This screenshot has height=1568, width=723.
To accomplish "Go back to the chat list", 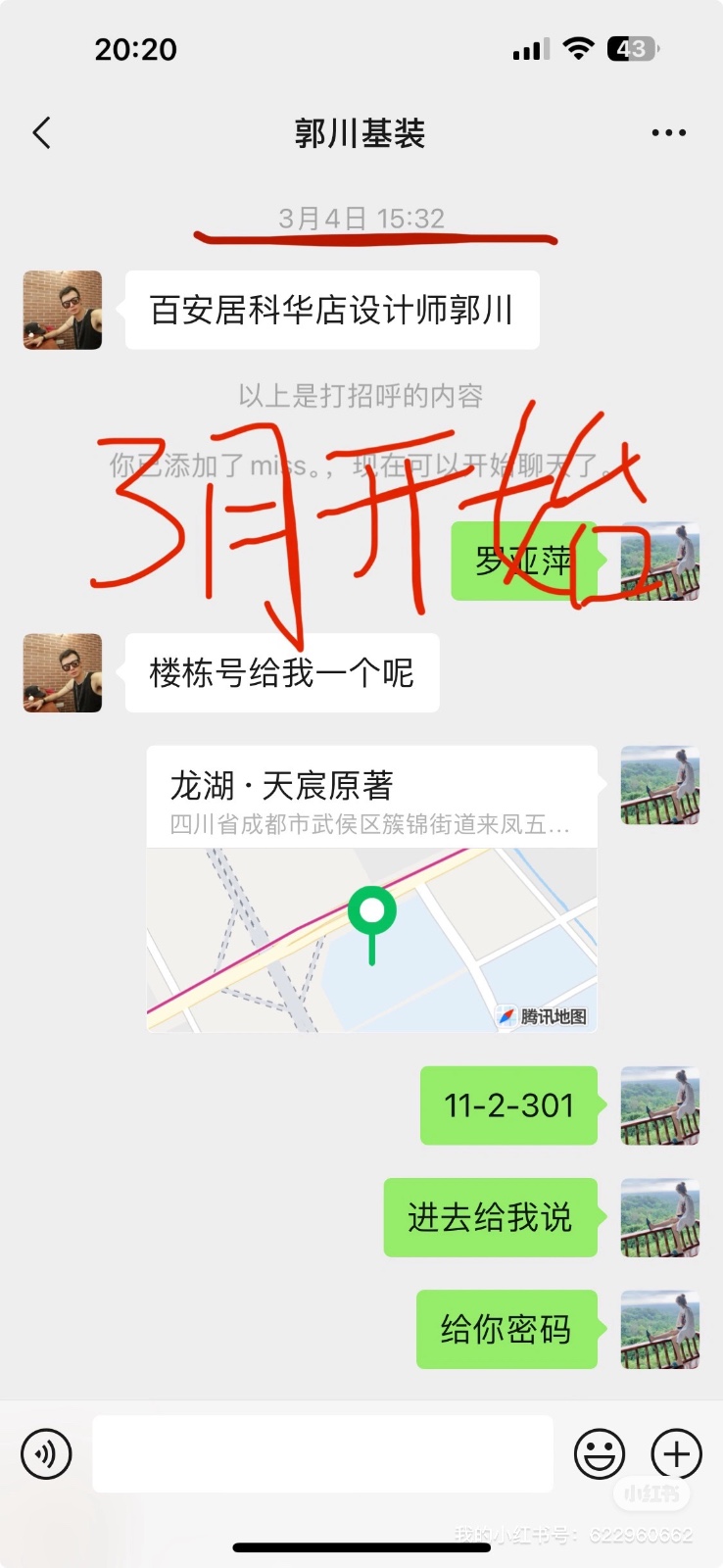I will tap(42, 132).
